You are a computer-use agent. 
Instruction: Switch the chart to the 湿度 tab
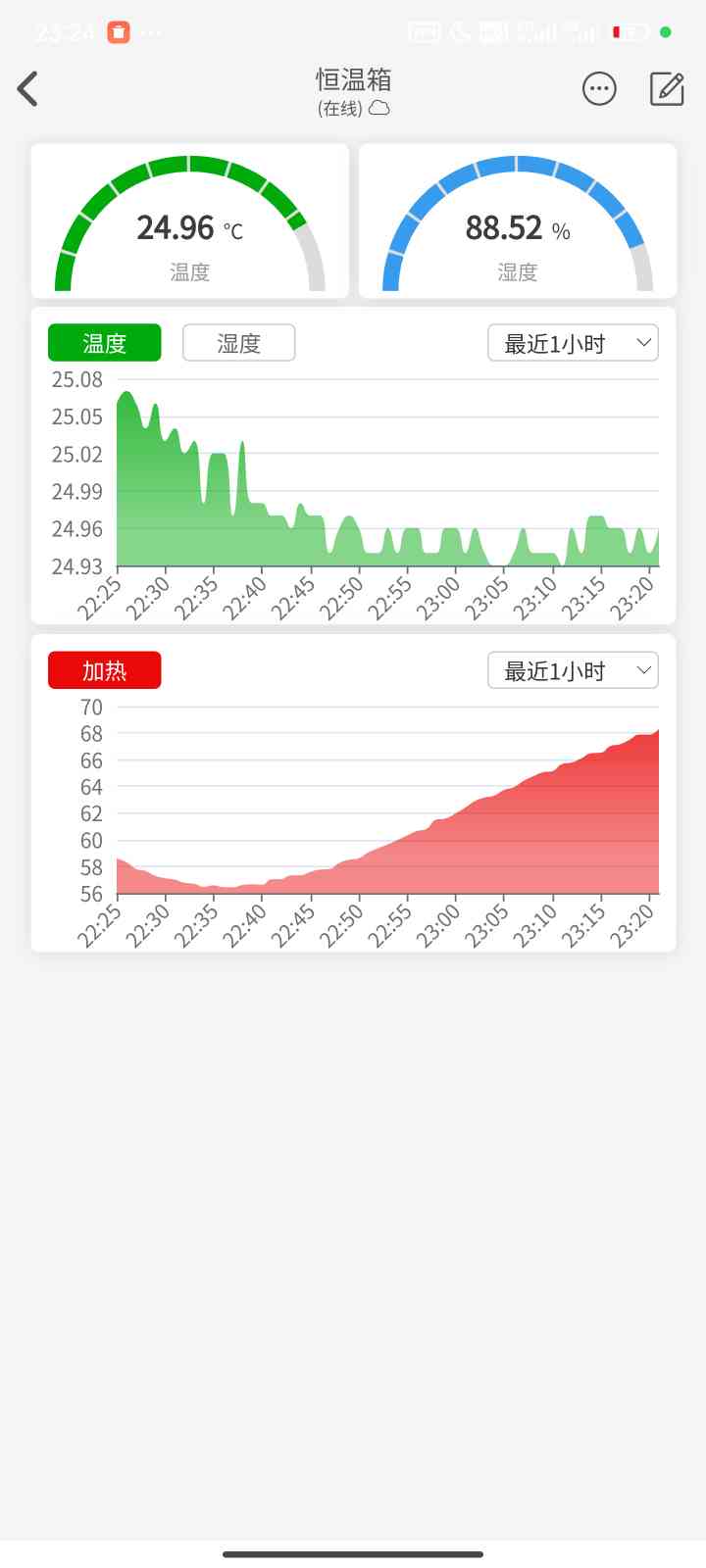(239, 343)
